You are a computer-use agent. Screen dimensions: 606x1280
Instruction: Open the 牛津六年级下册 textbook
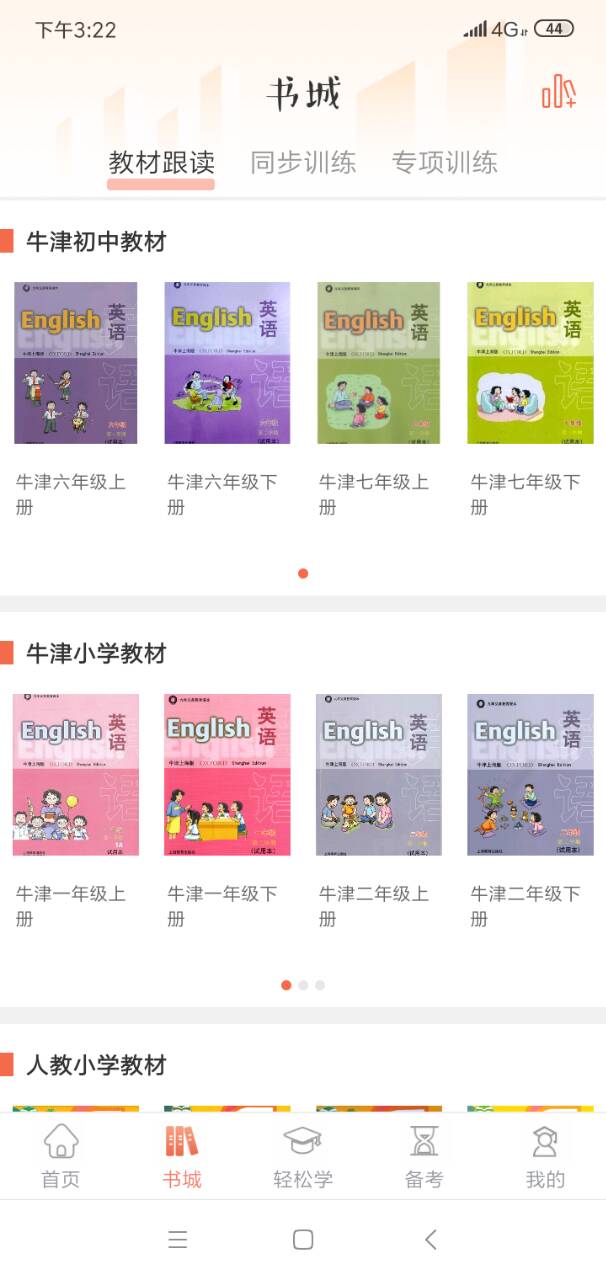coord(227,363)
